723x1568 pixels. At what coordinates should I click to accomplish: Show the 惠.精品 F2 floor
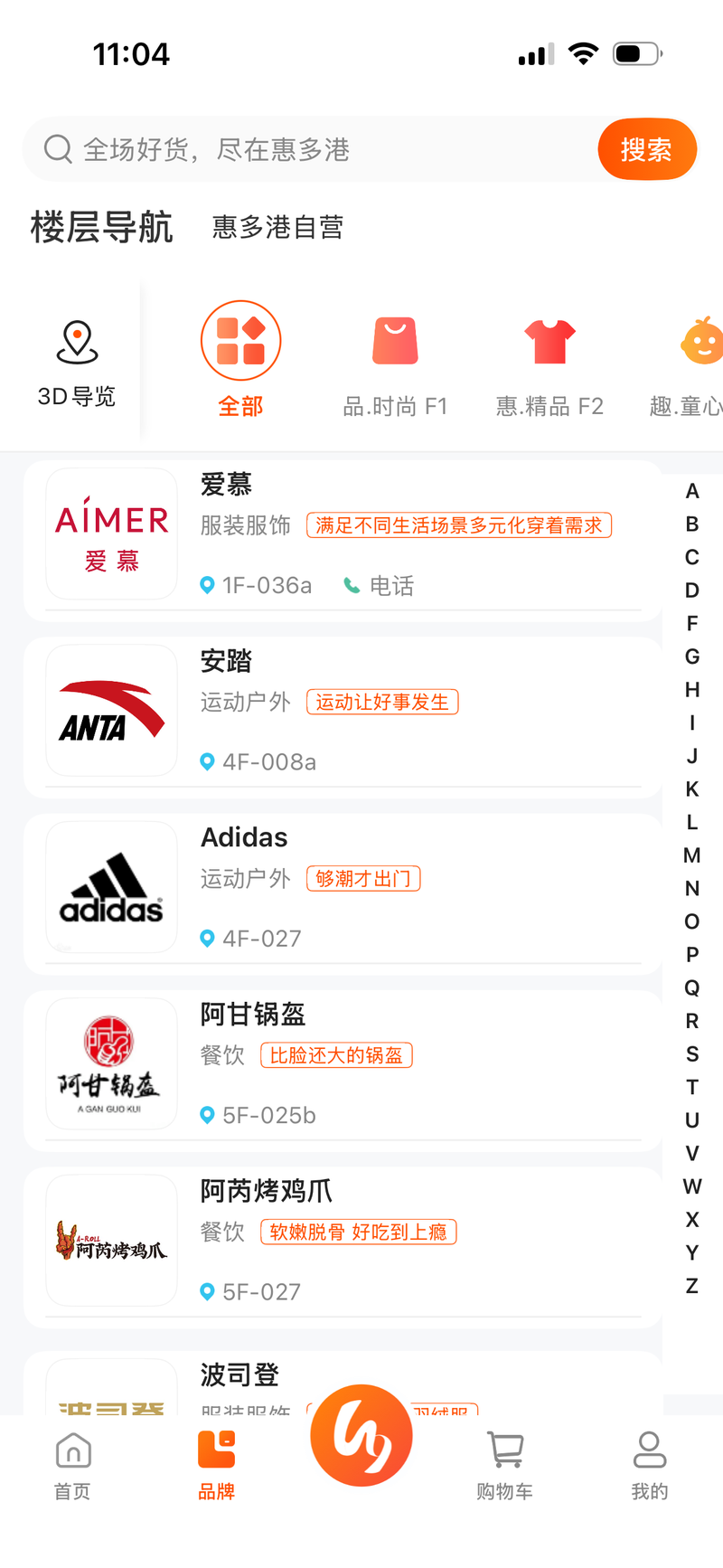coord(549,365)
